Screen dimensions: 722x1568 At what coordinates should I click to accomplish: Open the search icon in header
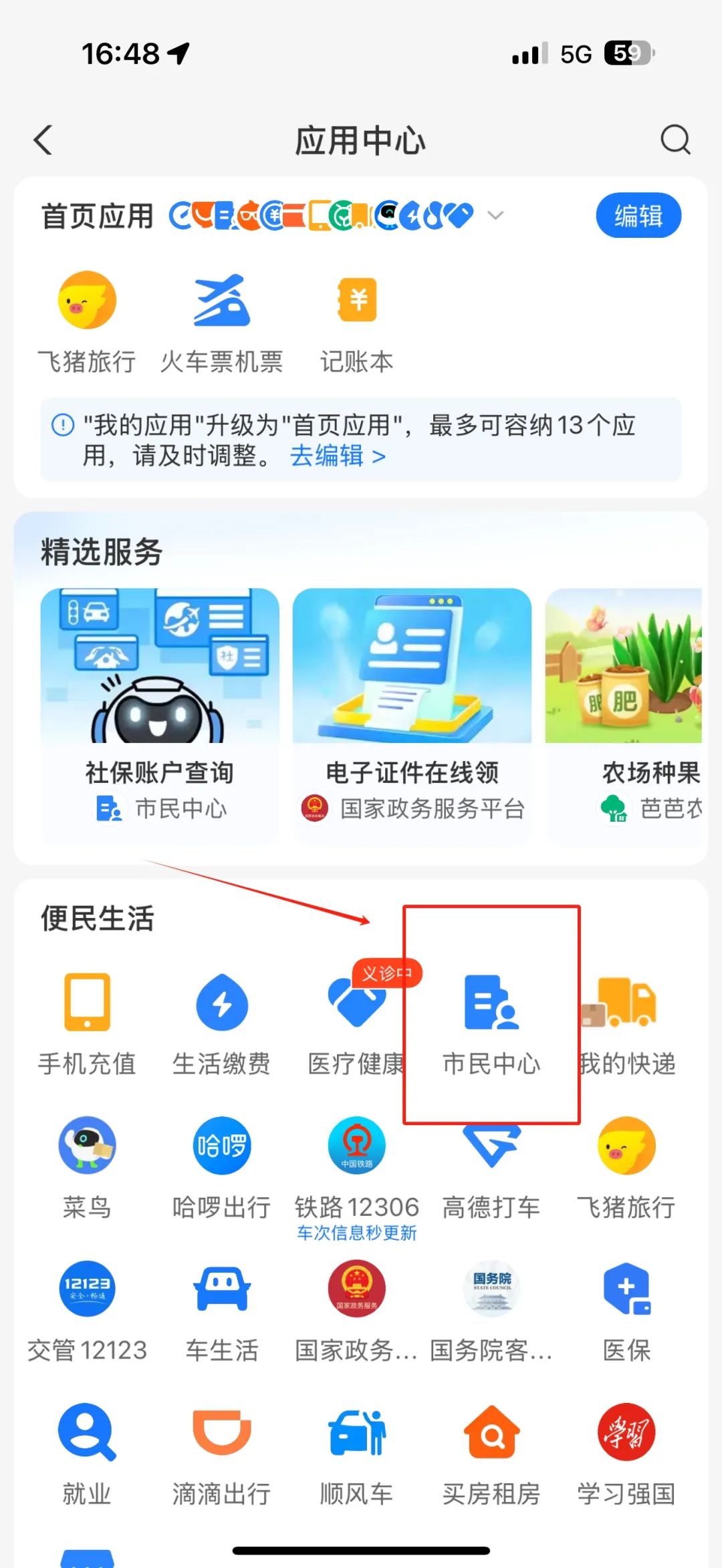coord(675,140)
